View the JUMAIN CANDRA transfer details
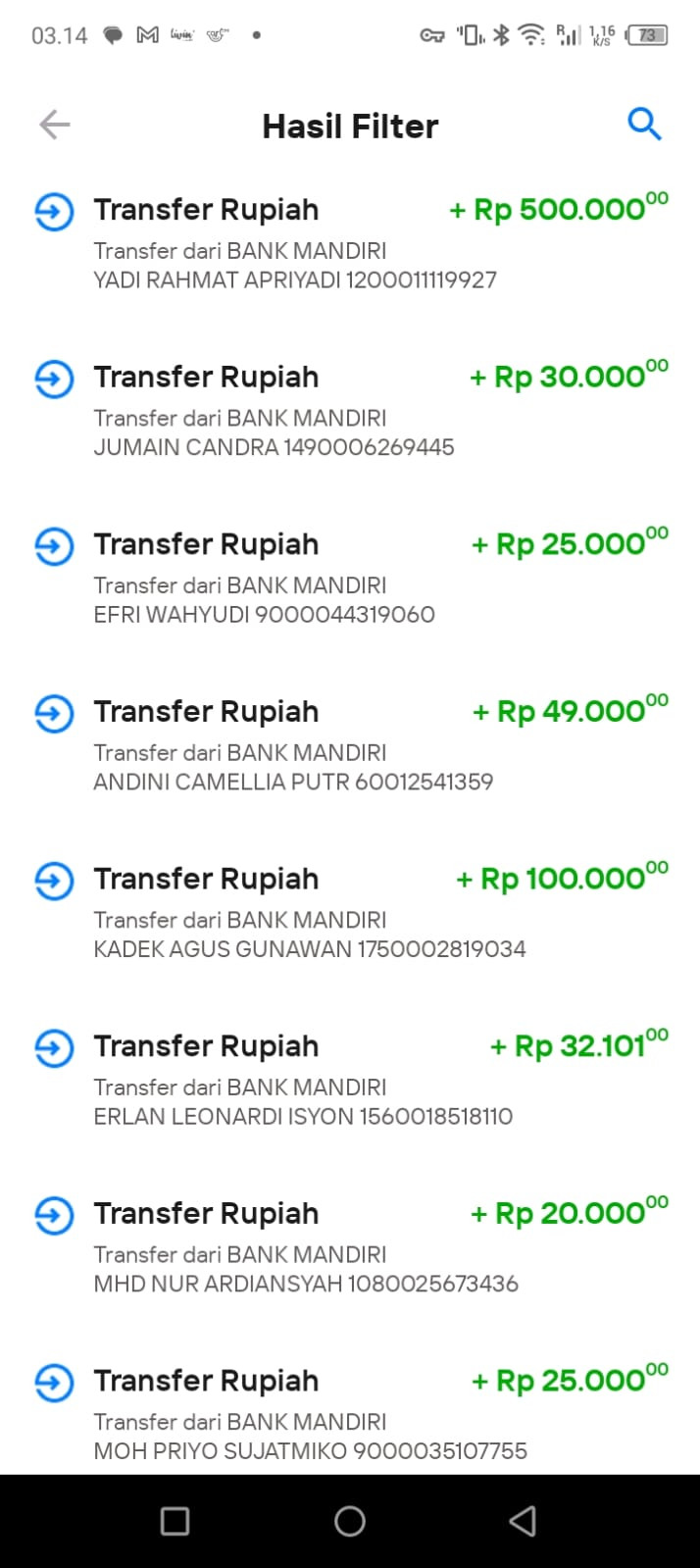 350,411
